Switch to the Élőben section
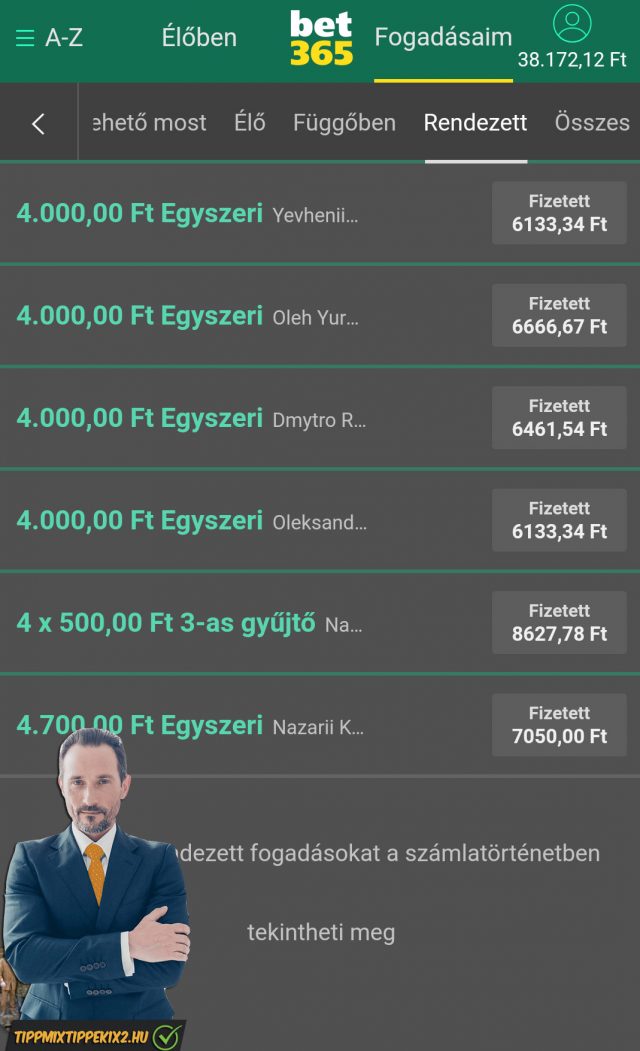Viewport: 640px width, 1051px height. tap(199, 38)
